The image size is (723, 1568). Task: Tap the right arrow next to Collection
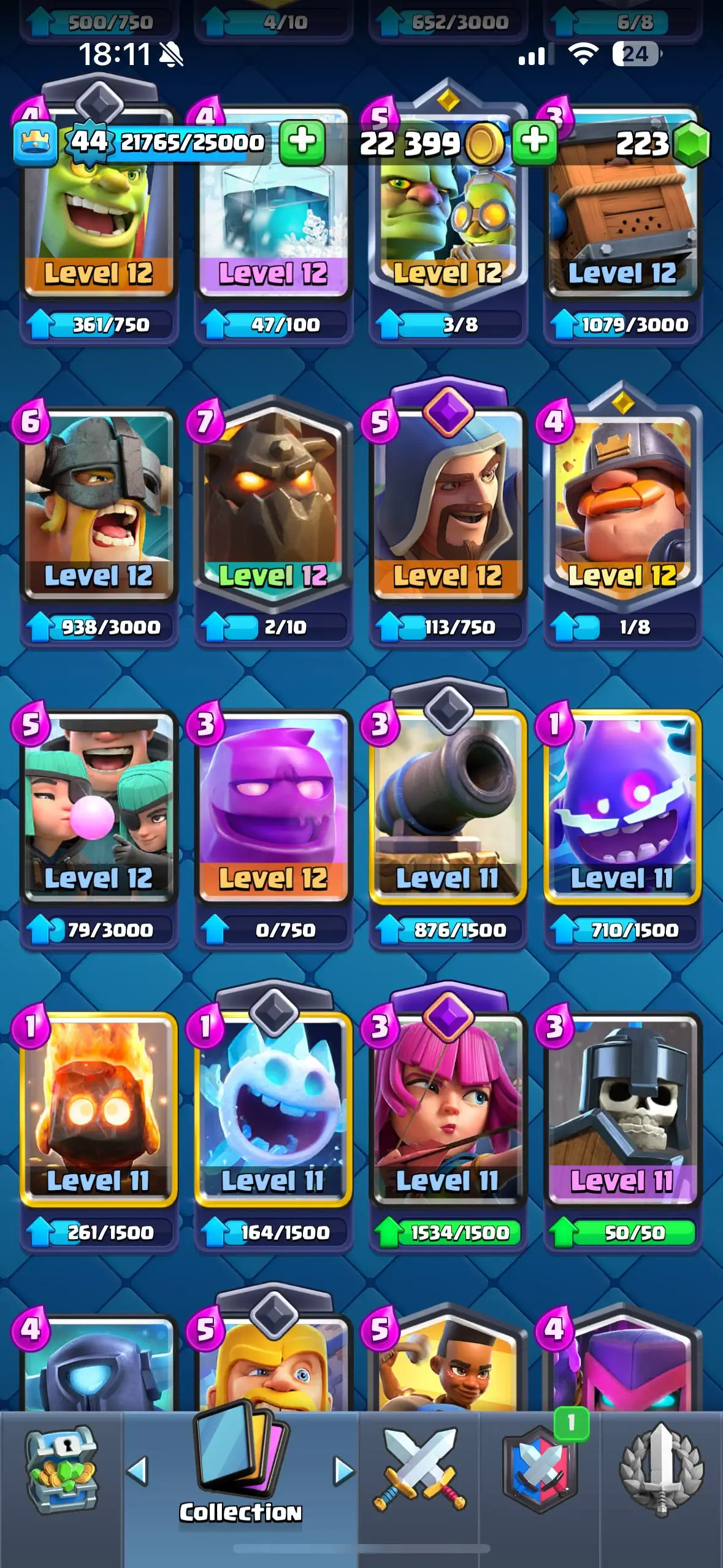click(x=344, y=1471)
